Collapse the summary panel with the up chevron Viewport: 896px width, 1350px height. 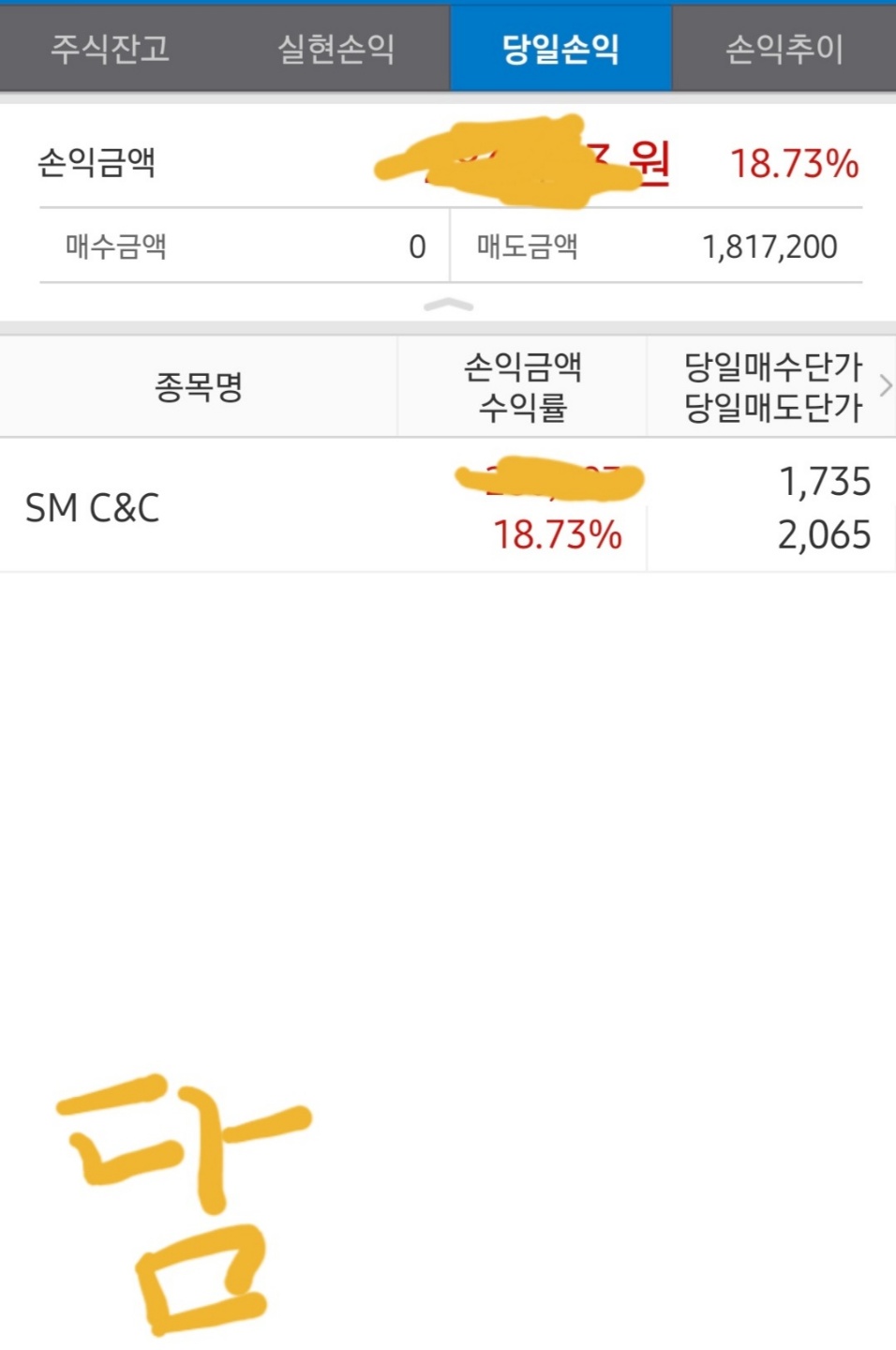pyautogui.click(x=449, y=305)
